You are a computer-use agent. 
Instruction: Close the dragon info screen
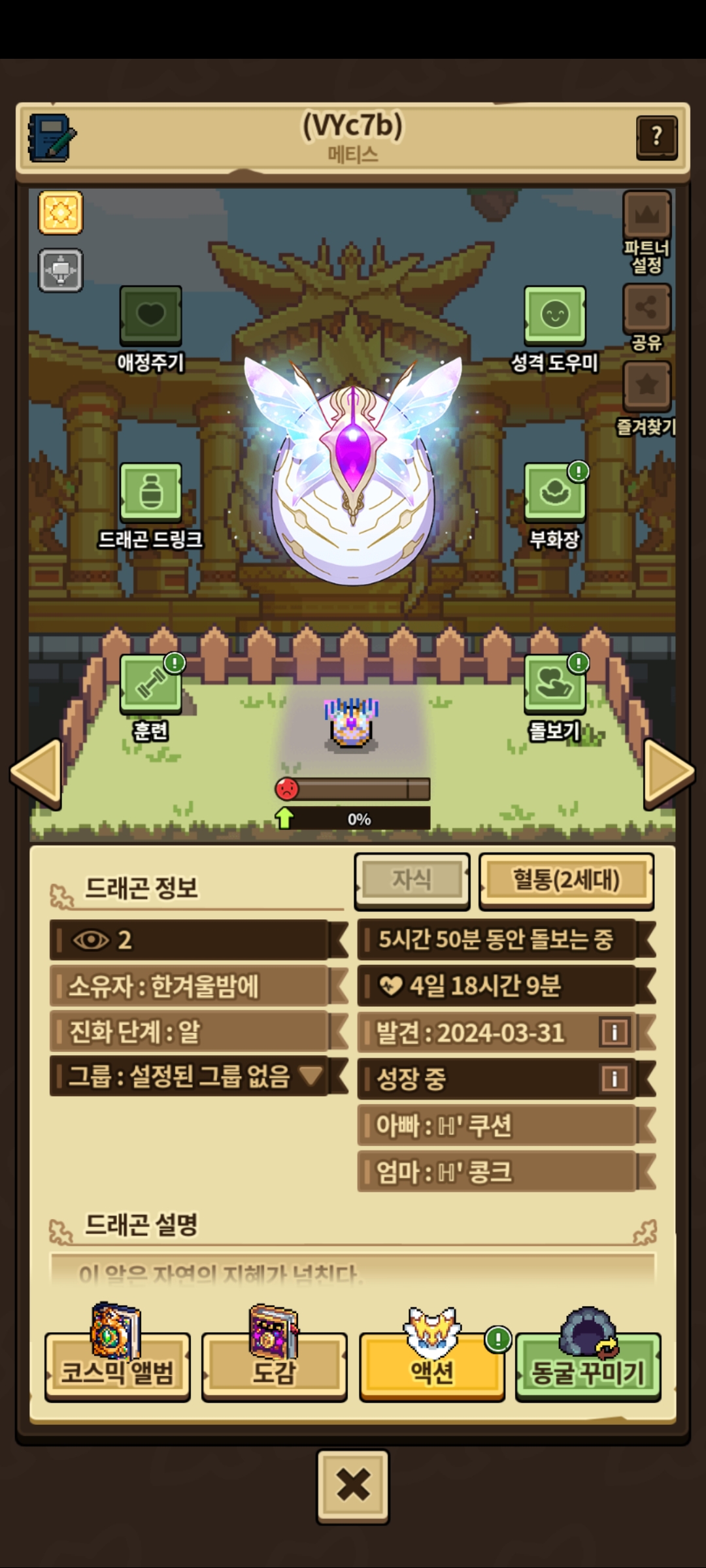[353, 1485]
